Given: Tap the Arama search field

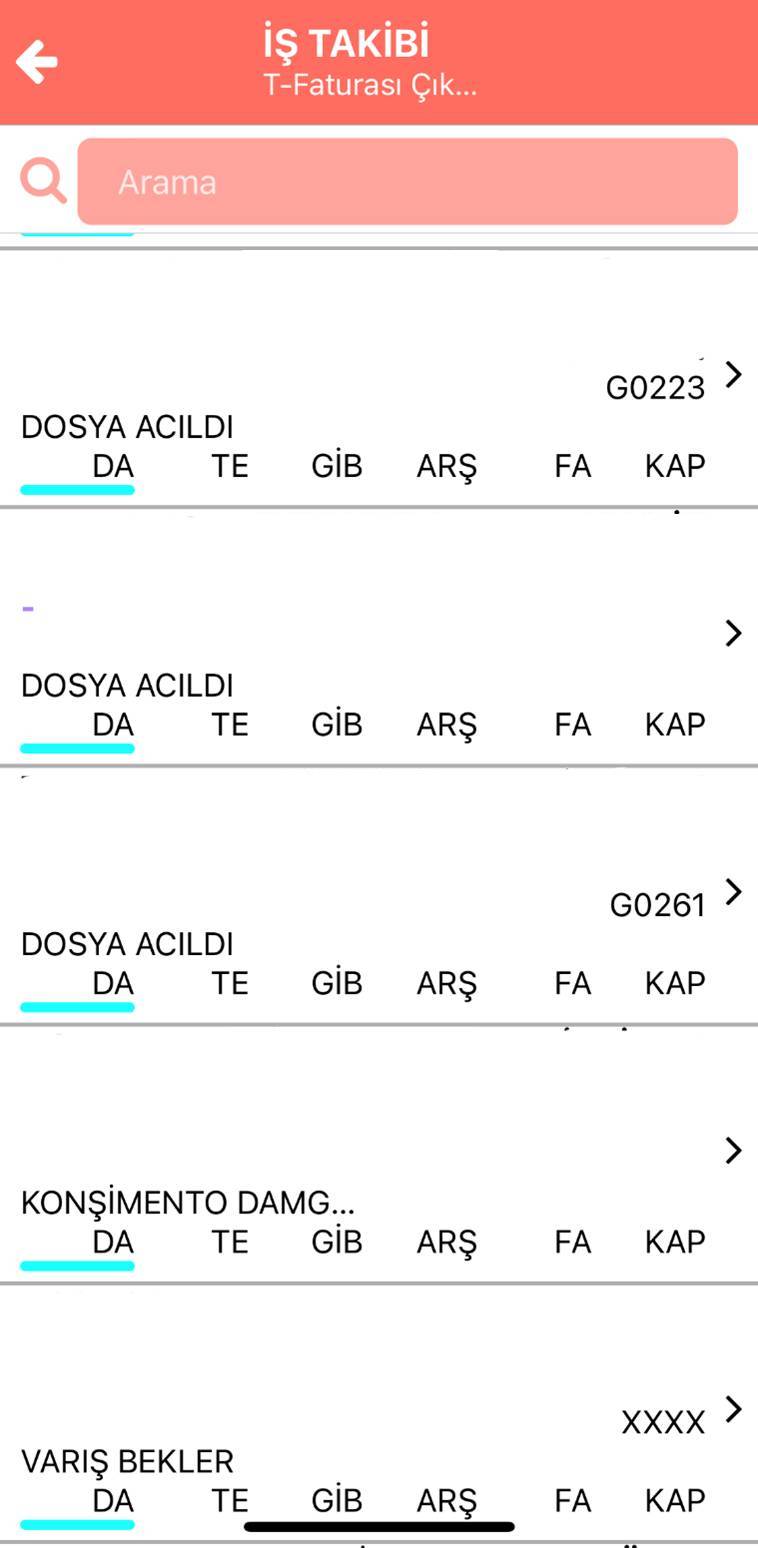Looking at the screenshot, I should [x=407, y=181].
